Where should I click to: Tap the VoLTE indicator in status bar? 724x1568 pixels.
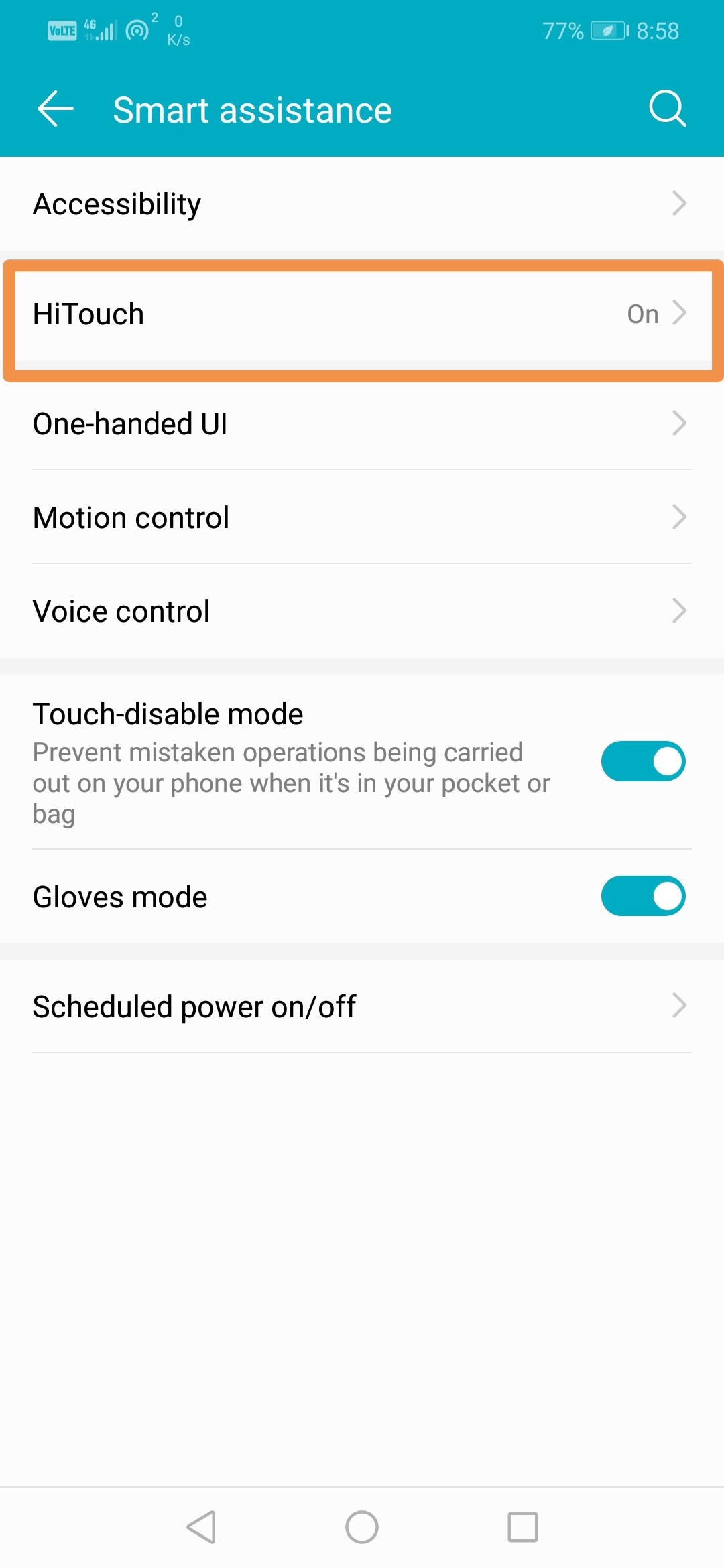[x=61, y=29]
